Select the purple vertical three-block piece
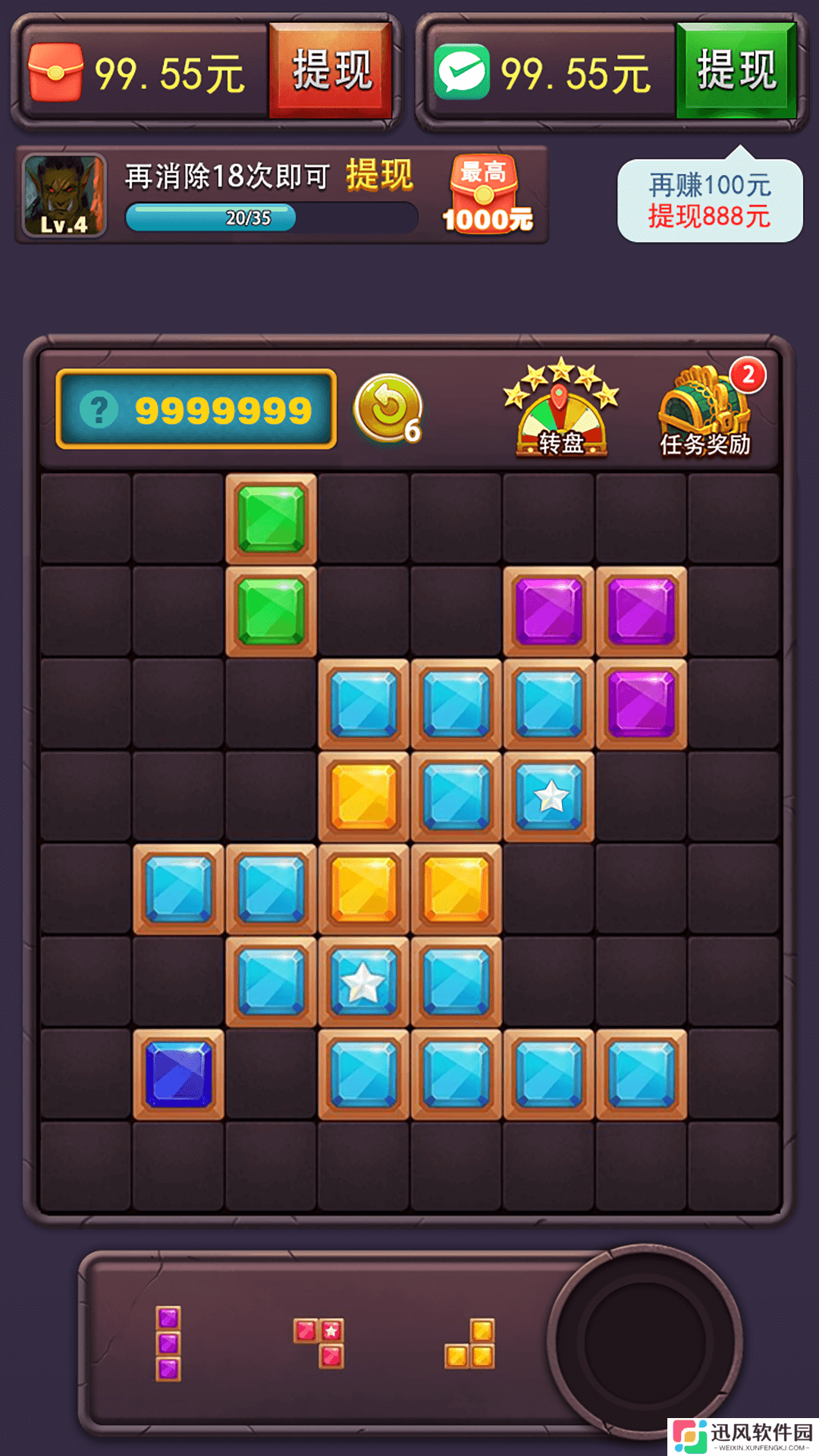 (168, 1343)
